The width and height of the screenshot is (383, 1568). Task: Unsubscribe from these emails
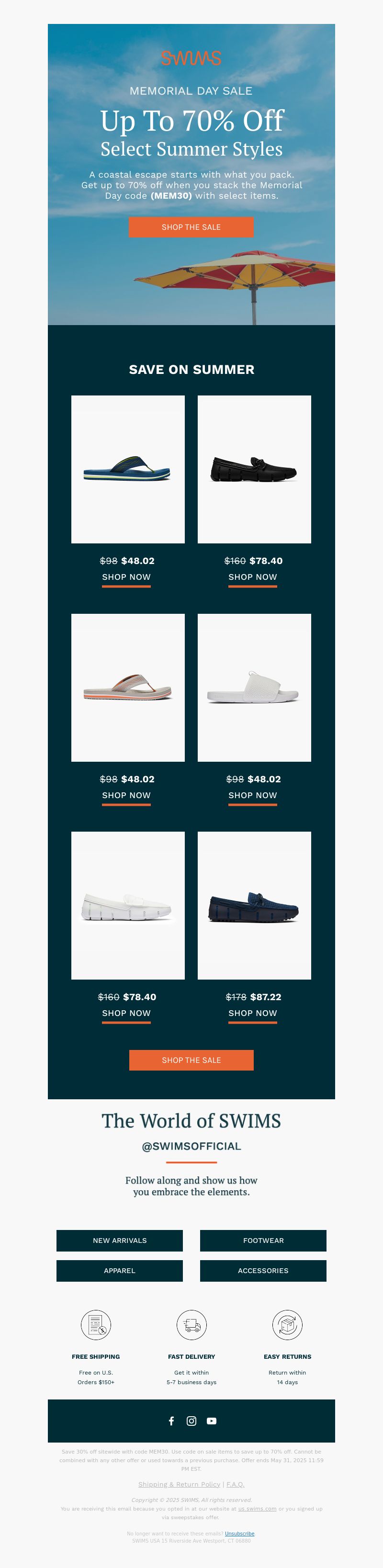point(239,1534)
